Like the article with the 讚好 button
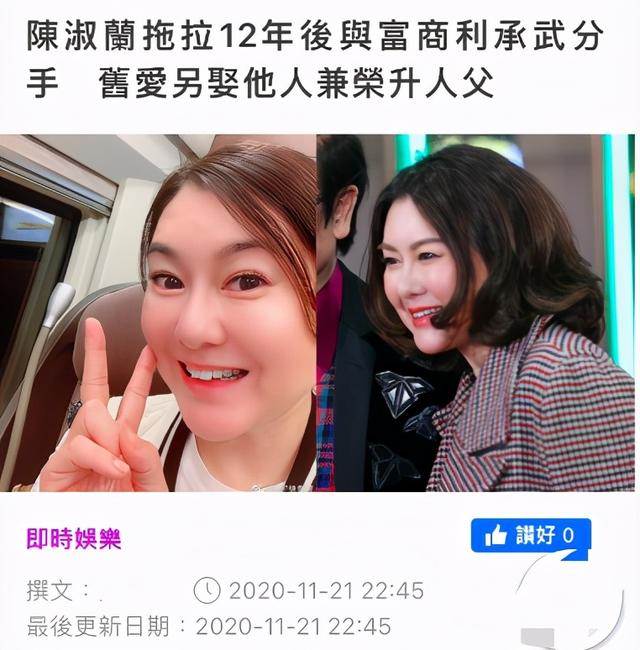Viewport: 640px width, 650px height. [x=530, y=535]
